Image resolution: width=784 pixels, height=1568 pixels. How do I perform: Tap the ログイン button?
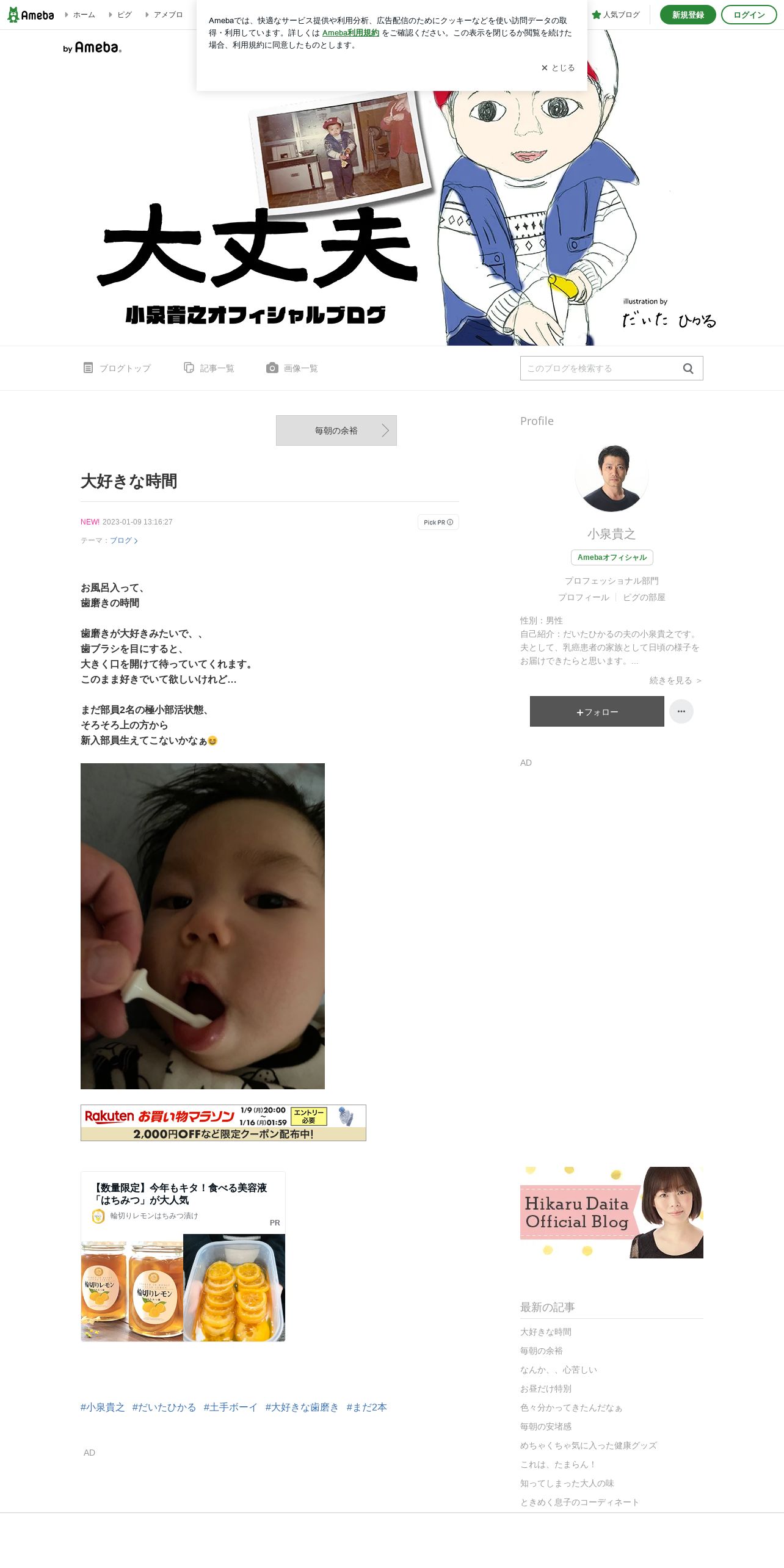749,15
